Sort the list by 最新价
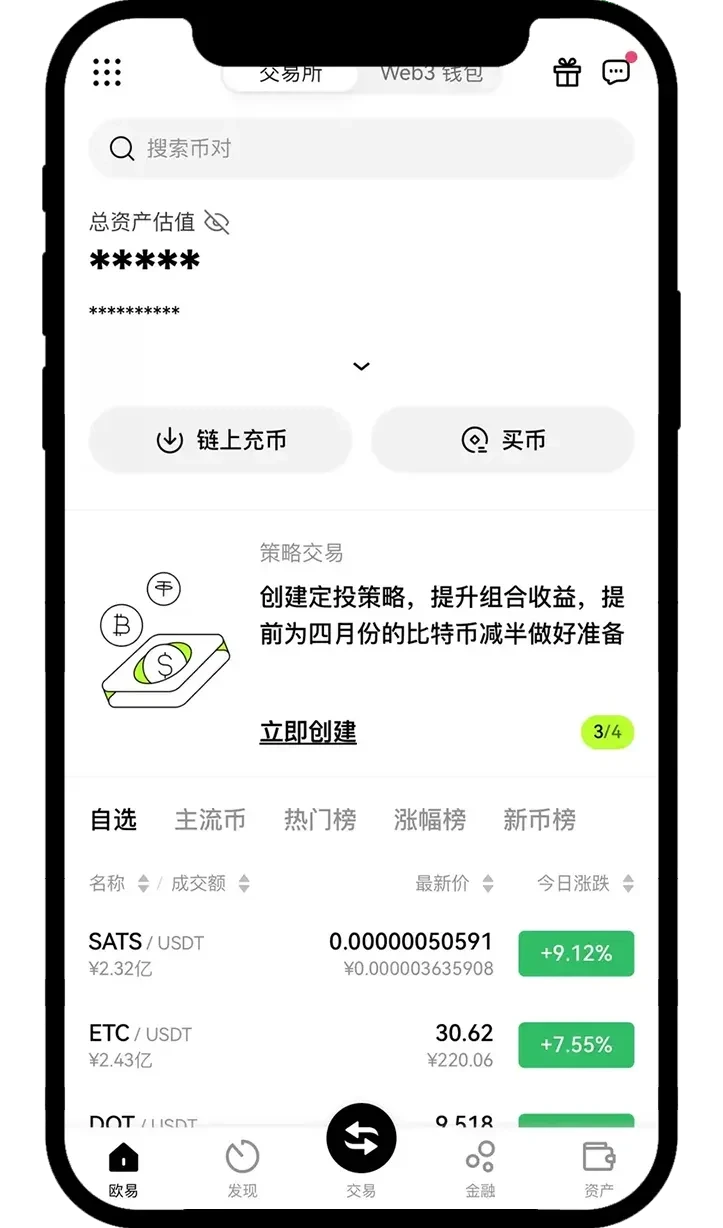This screenshot has height=1228, width=723. [454, 884]
